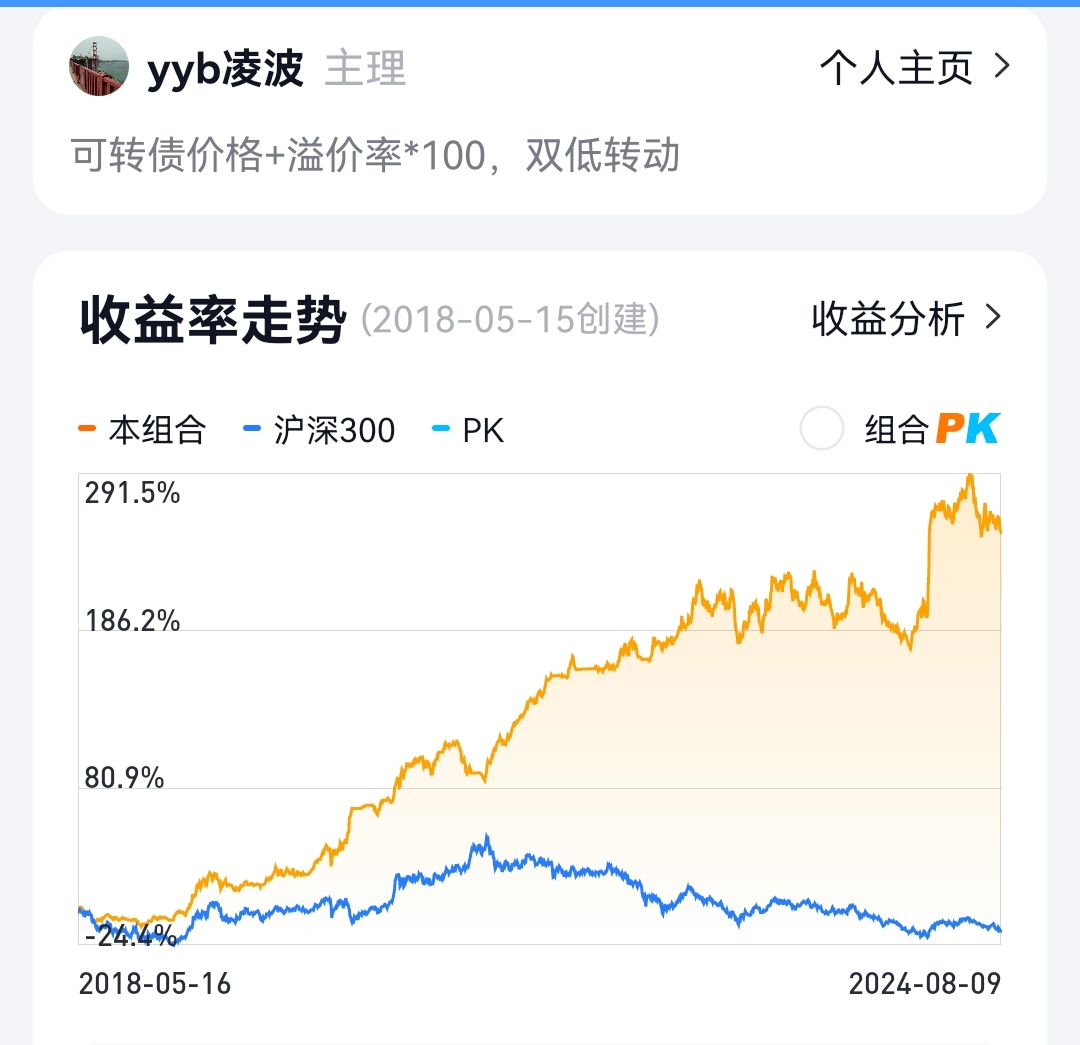Image resolution: width=1080 pixels, height=1045 pixels.
Task: Enable the 组合PK radio option
Action: pyautogui.click(x=822, y=429)
